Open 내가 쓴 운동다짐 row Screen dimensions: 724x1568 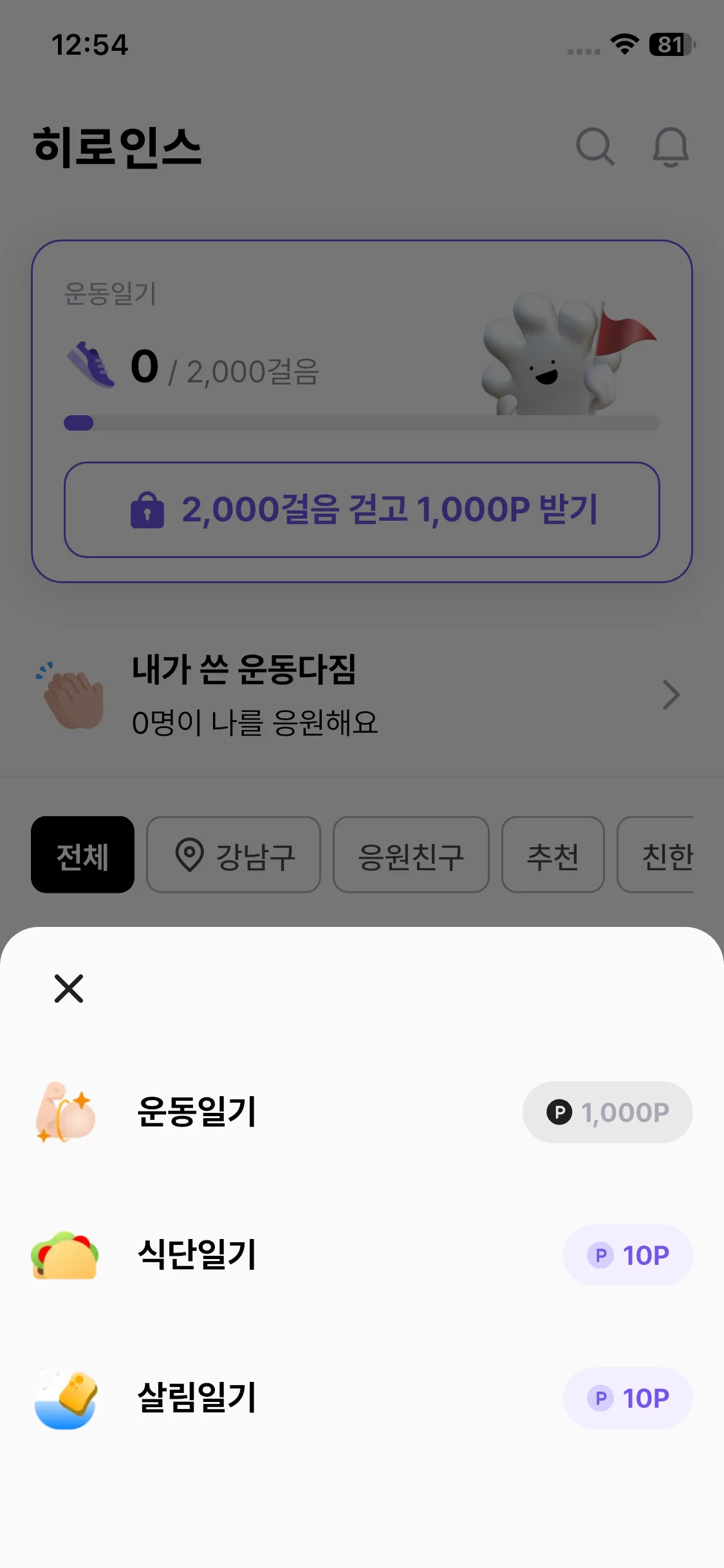coord(362,695)
